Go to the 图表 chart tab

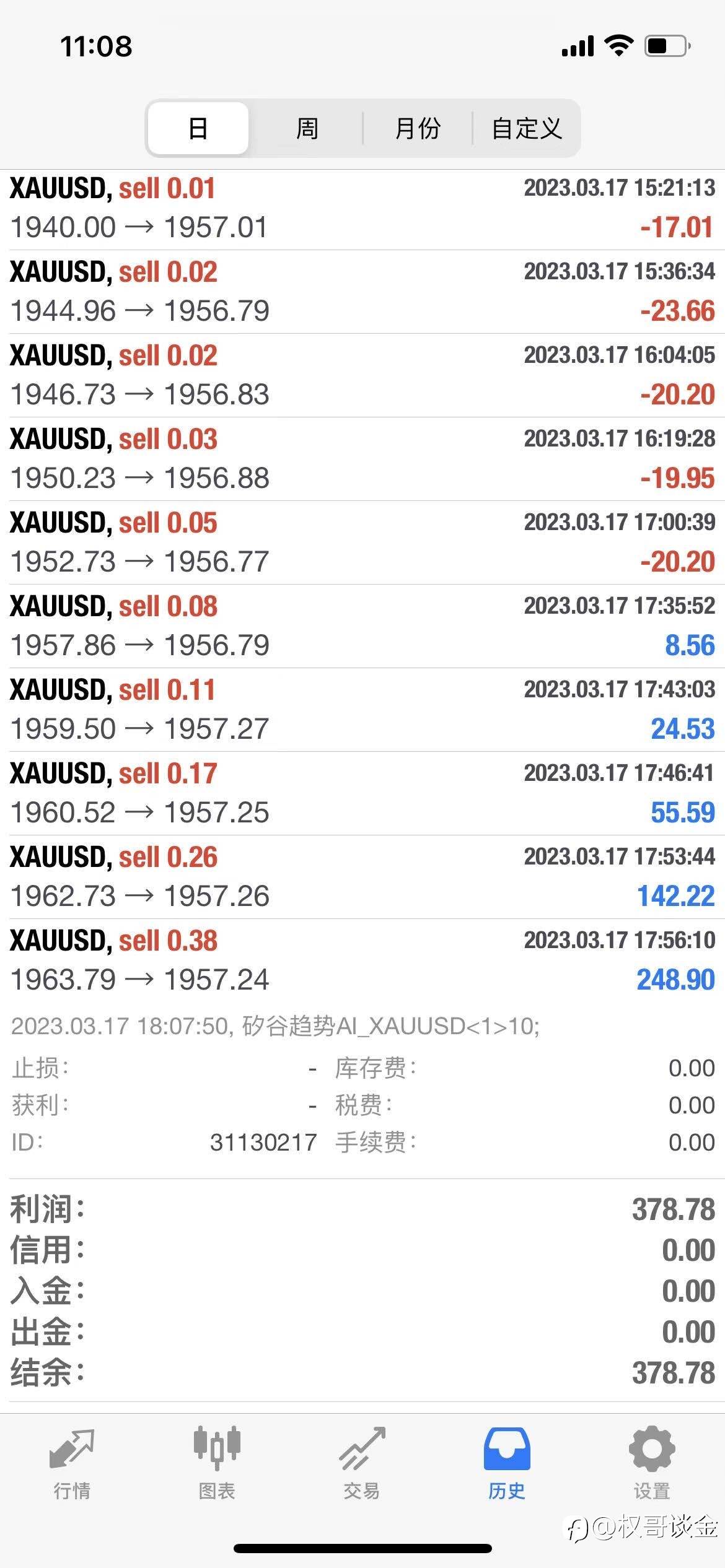point(217,1464)
